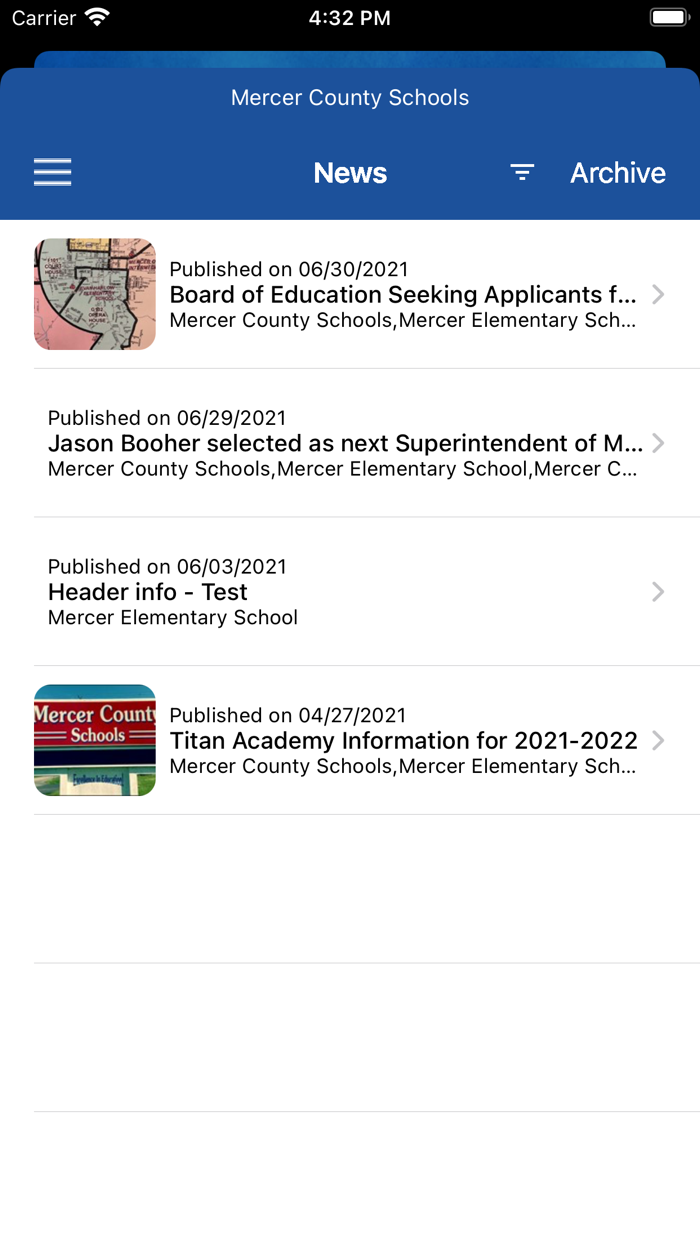
Task: Open Board of Education Seeking Applicants article
Action: pyautogui.click(x=402, y=295)
